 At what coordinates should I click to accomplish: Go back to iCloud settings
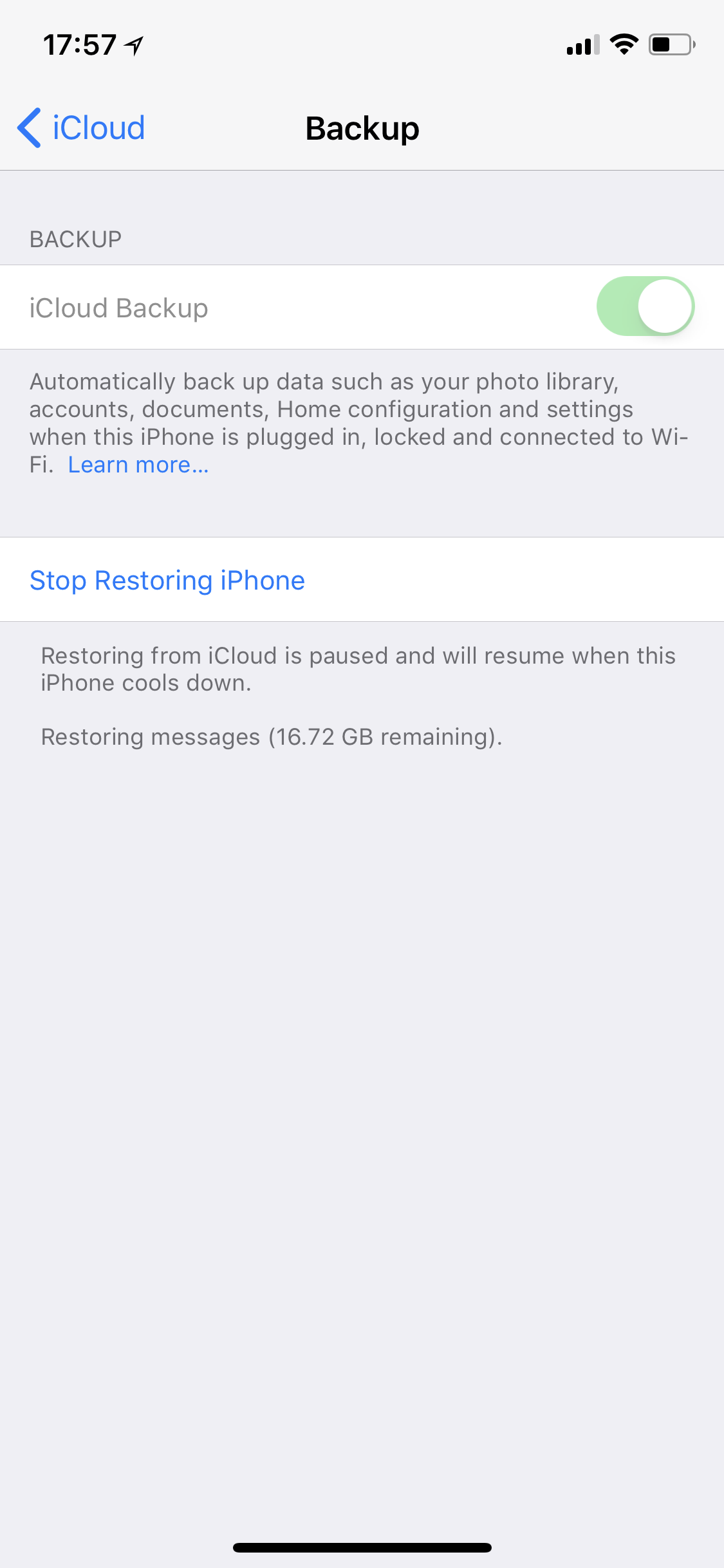tap(81, 127)
